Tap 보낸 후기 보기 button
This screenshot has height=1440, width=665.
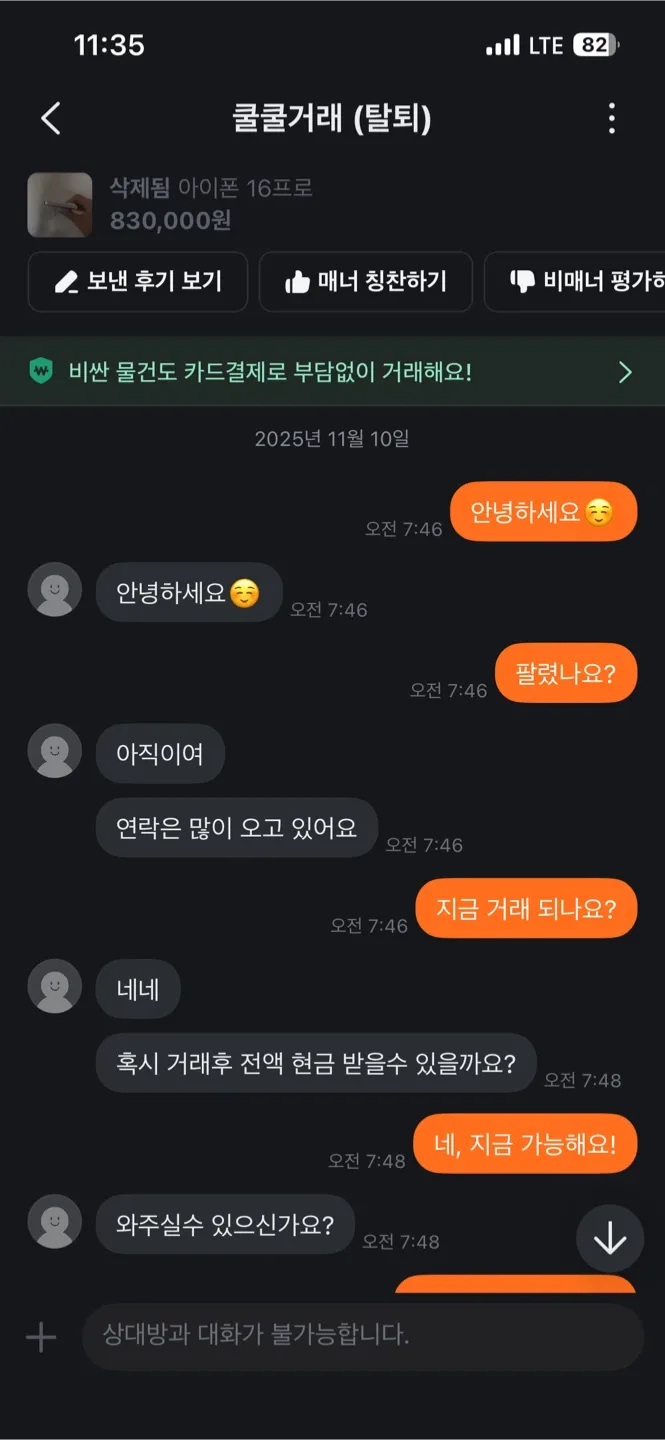[x=138, y=282]
